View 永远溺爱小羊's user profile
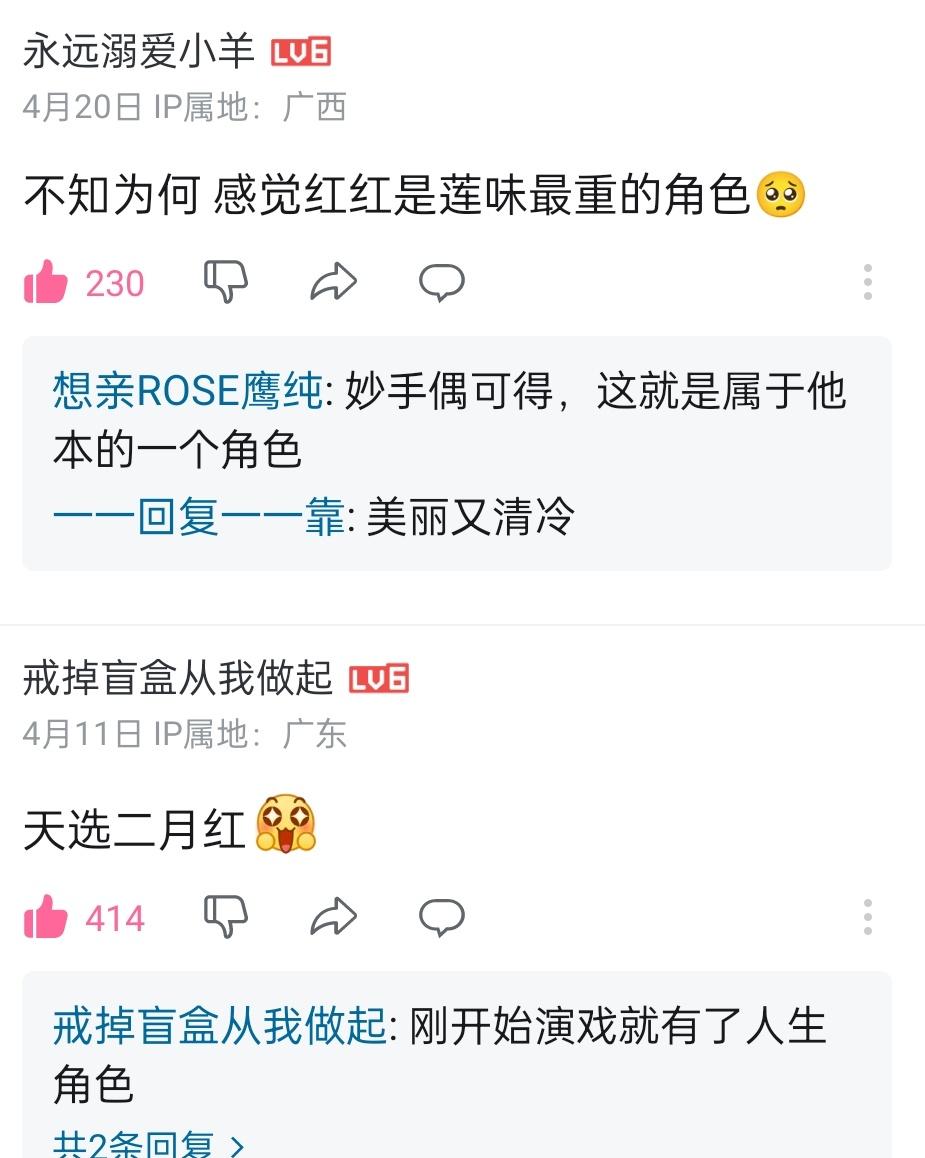 139,52
